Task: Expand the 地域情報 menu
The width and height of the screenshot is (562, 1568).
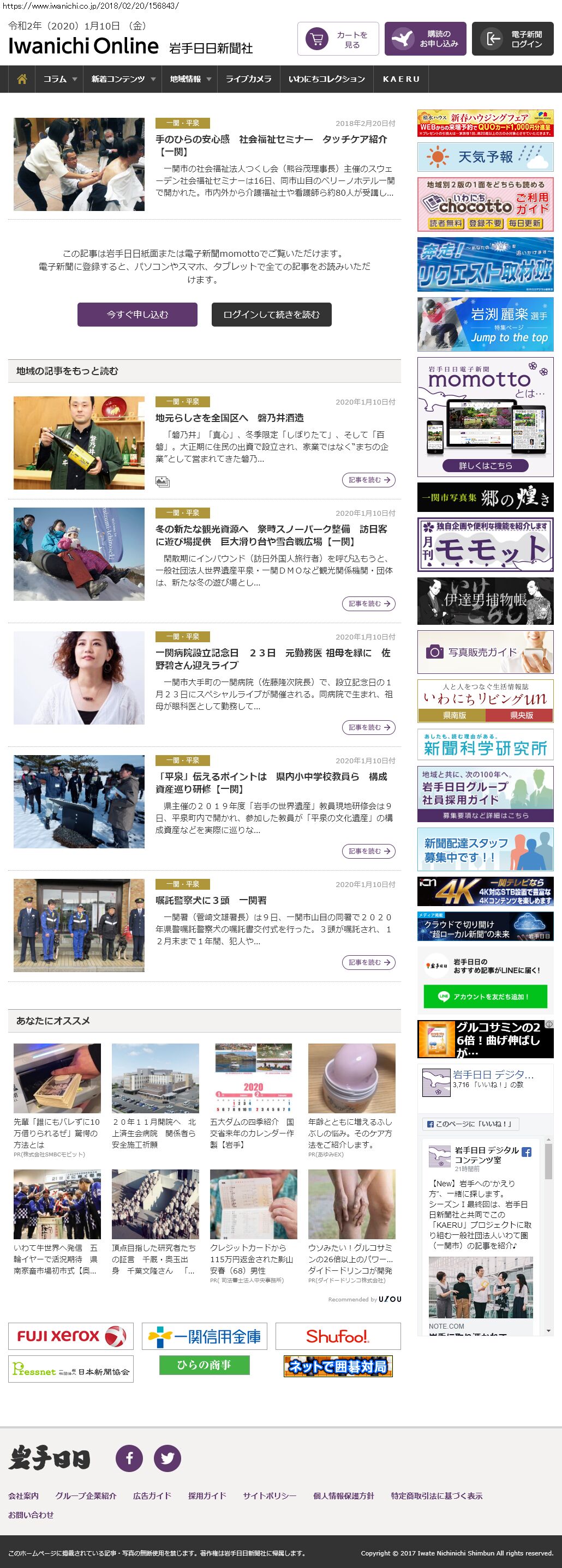Action: click(190, 79)
